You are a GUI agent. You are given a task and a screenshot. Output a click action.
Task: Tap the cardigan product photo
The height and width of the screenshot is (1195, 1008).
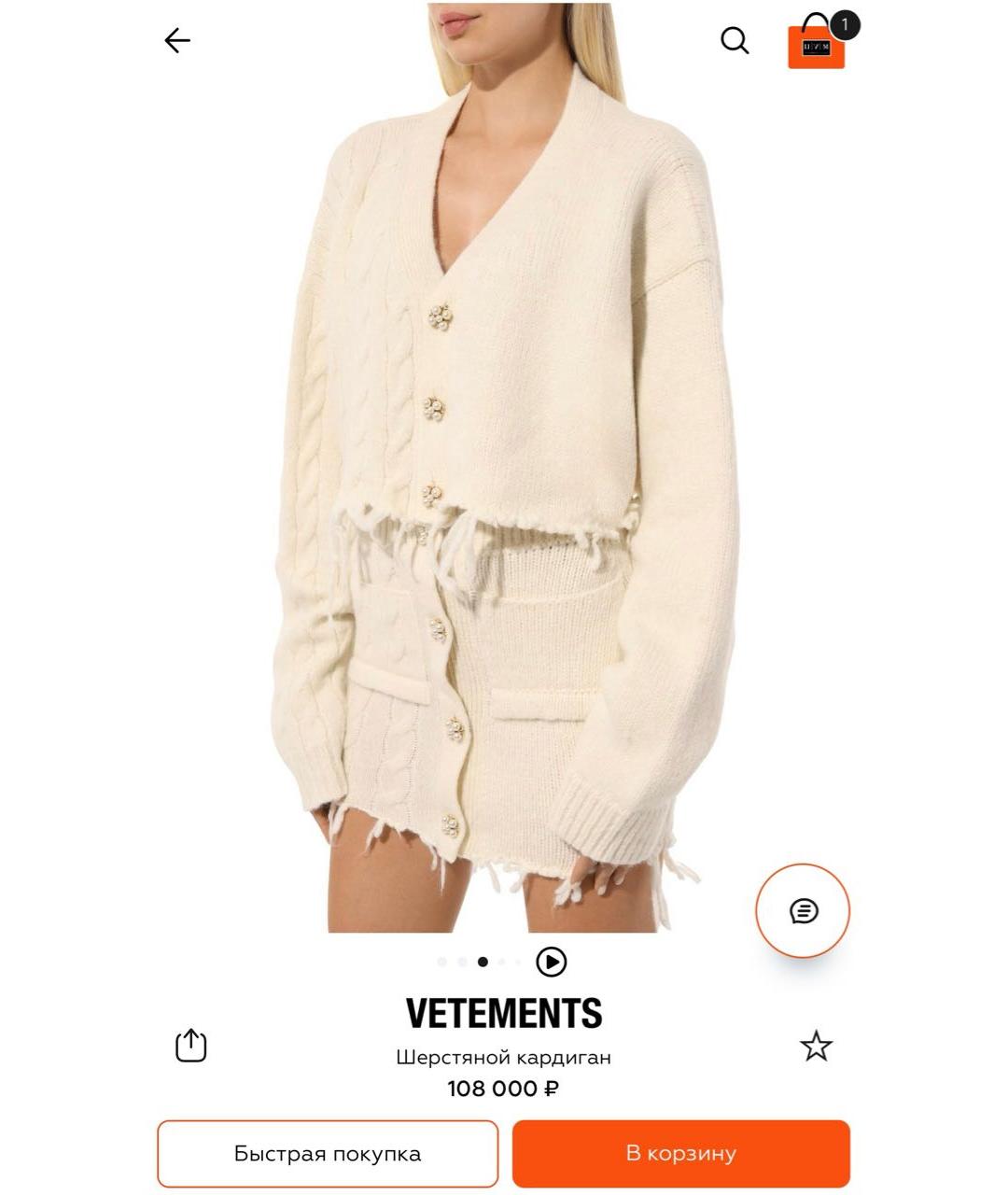504,467
